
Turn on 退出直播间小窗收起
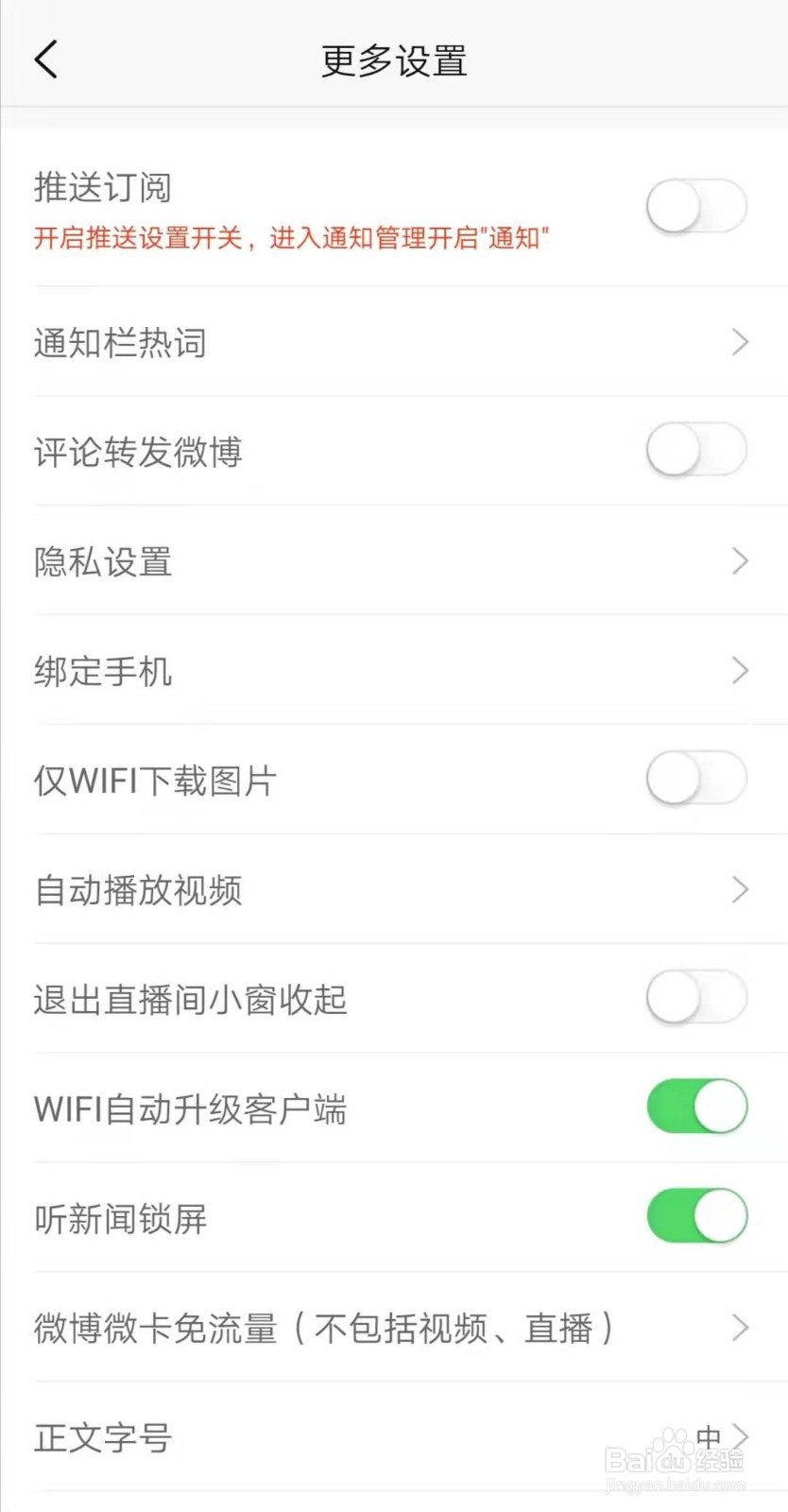(696, 997)
